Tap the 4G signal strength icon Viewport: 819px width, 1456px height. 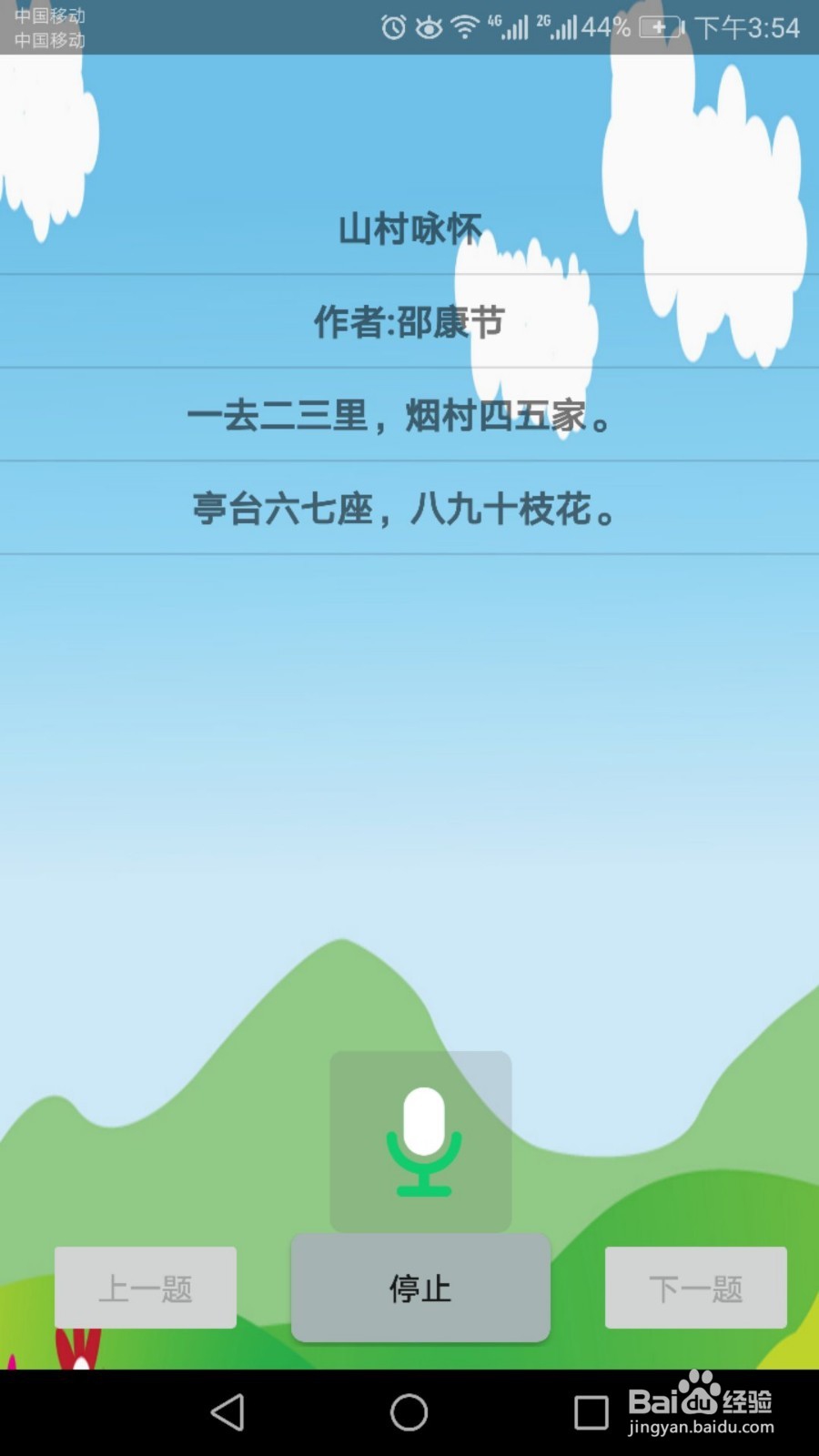pos(507,28)
